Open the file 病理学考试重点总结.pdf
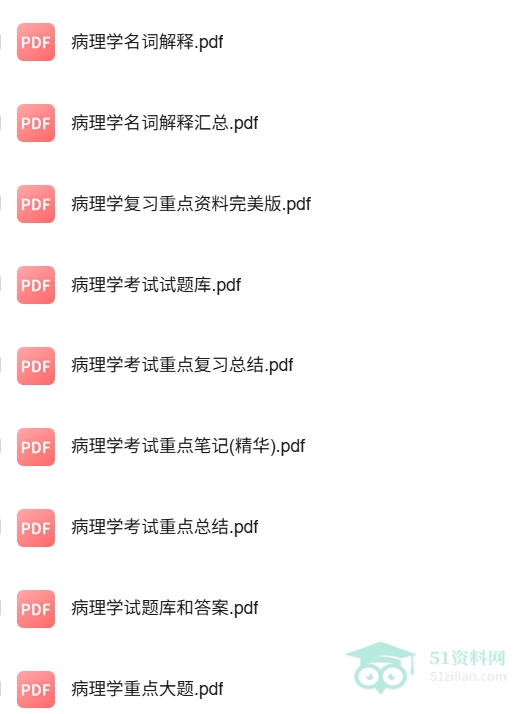 pos(164,528)
